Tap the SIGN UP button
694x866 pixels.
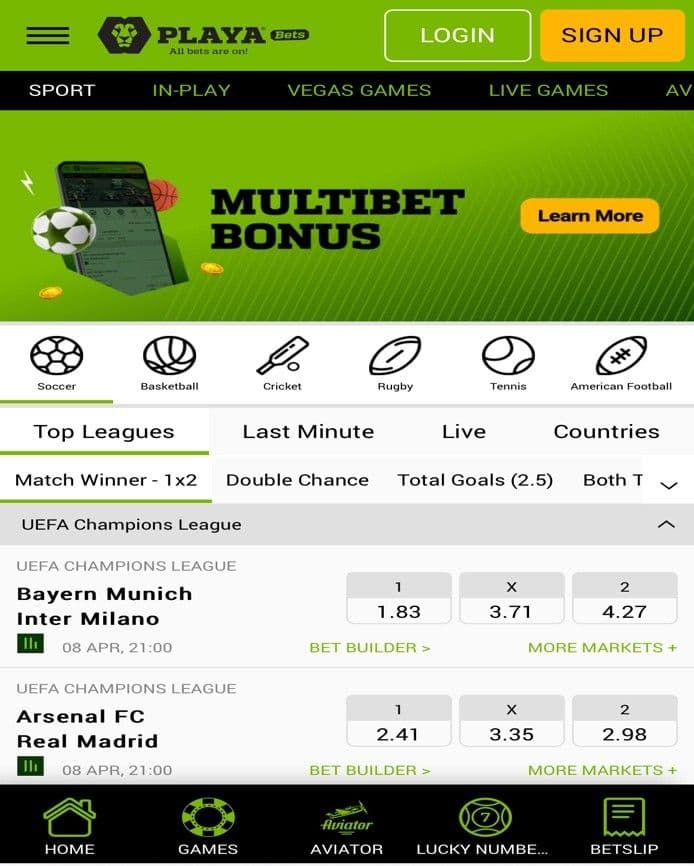[612, 35]
